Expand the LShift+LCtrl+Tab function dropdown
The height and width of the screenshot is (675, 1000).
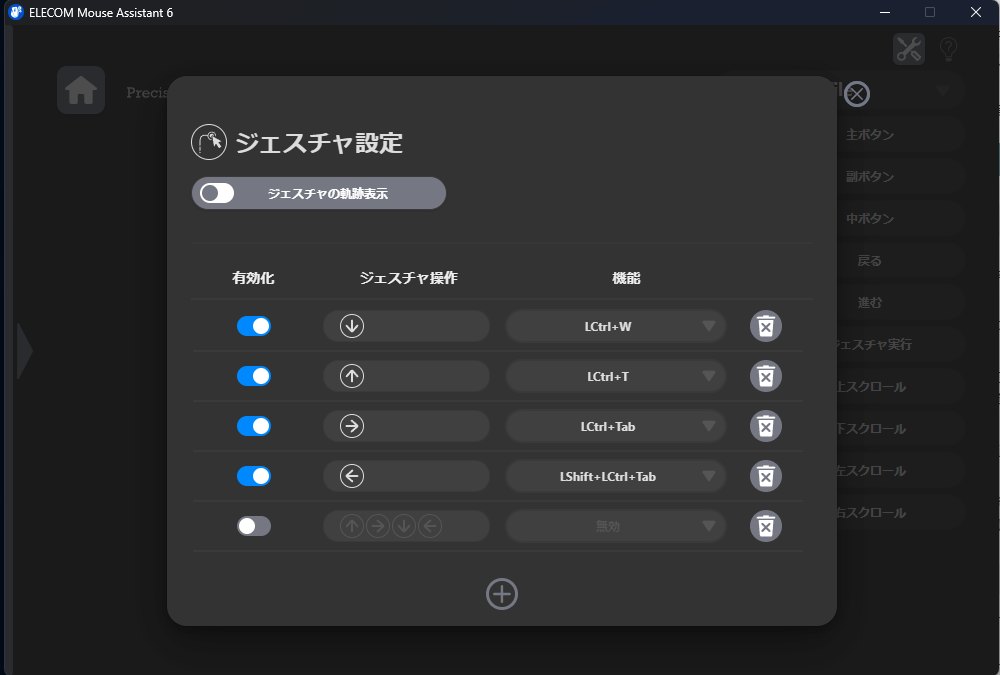point(615,476)
